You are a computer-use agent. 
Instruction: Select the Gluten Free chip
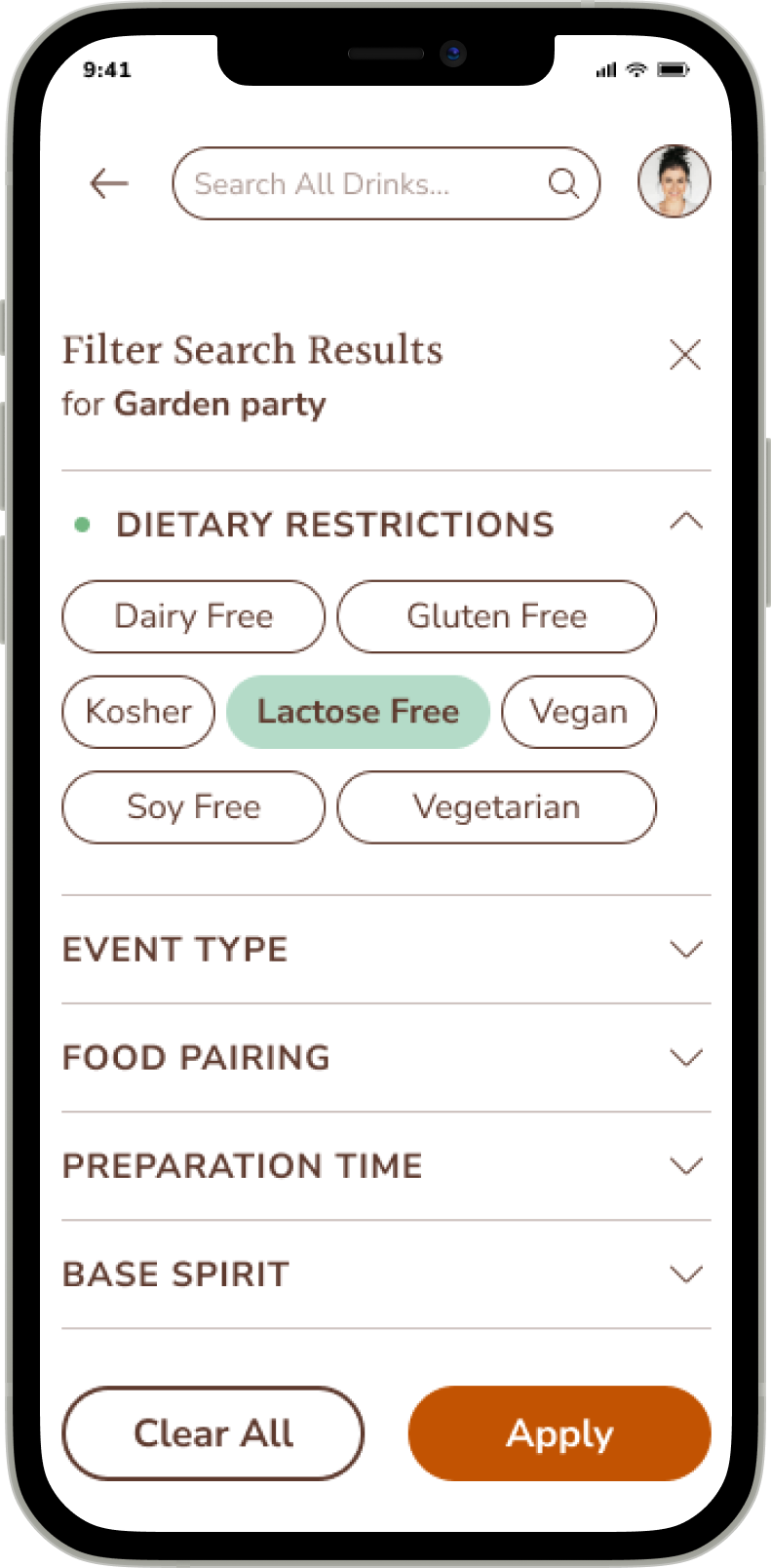[x=497, y=616]
